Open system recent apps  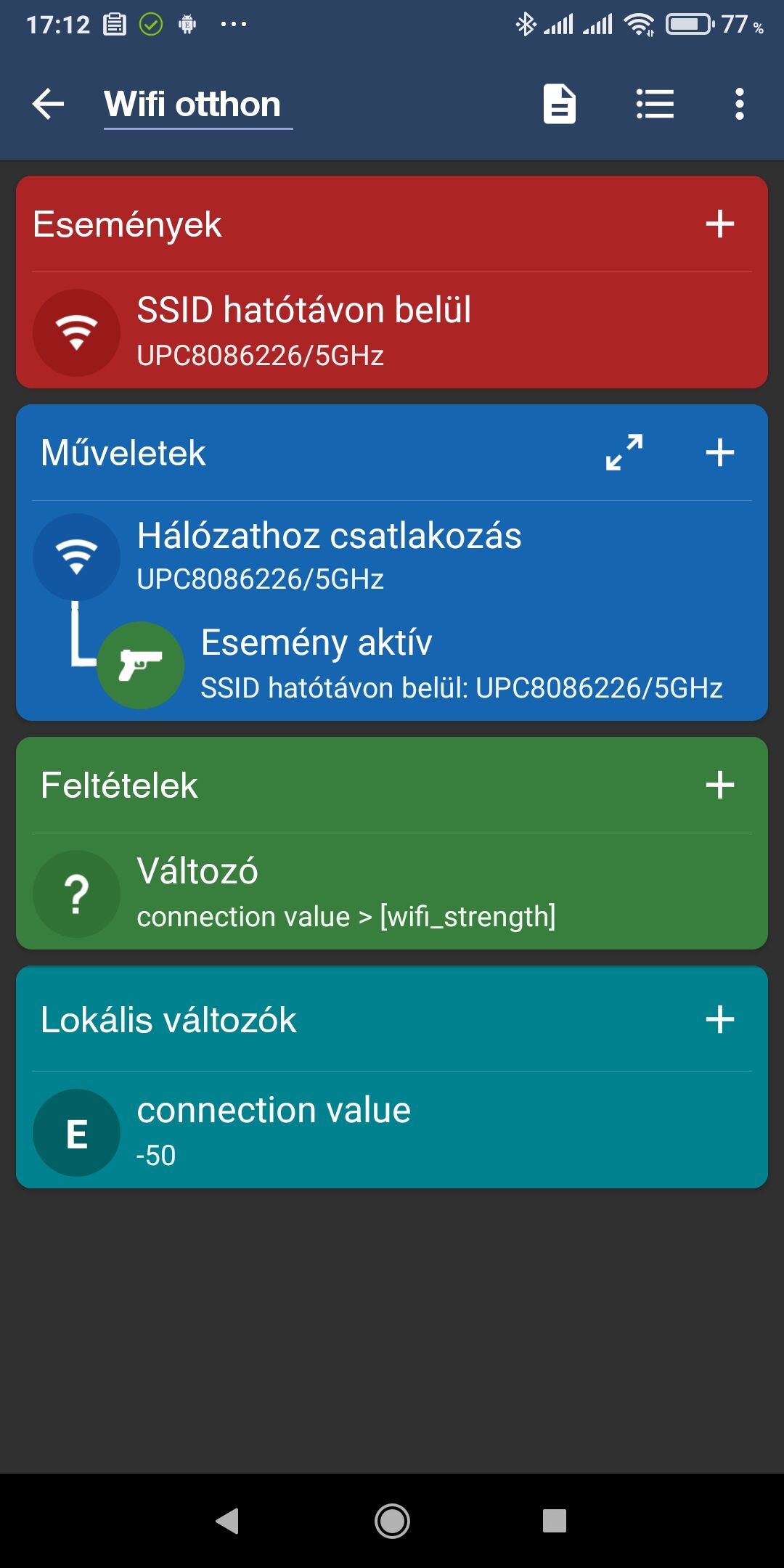click(x=554, y=1520)
